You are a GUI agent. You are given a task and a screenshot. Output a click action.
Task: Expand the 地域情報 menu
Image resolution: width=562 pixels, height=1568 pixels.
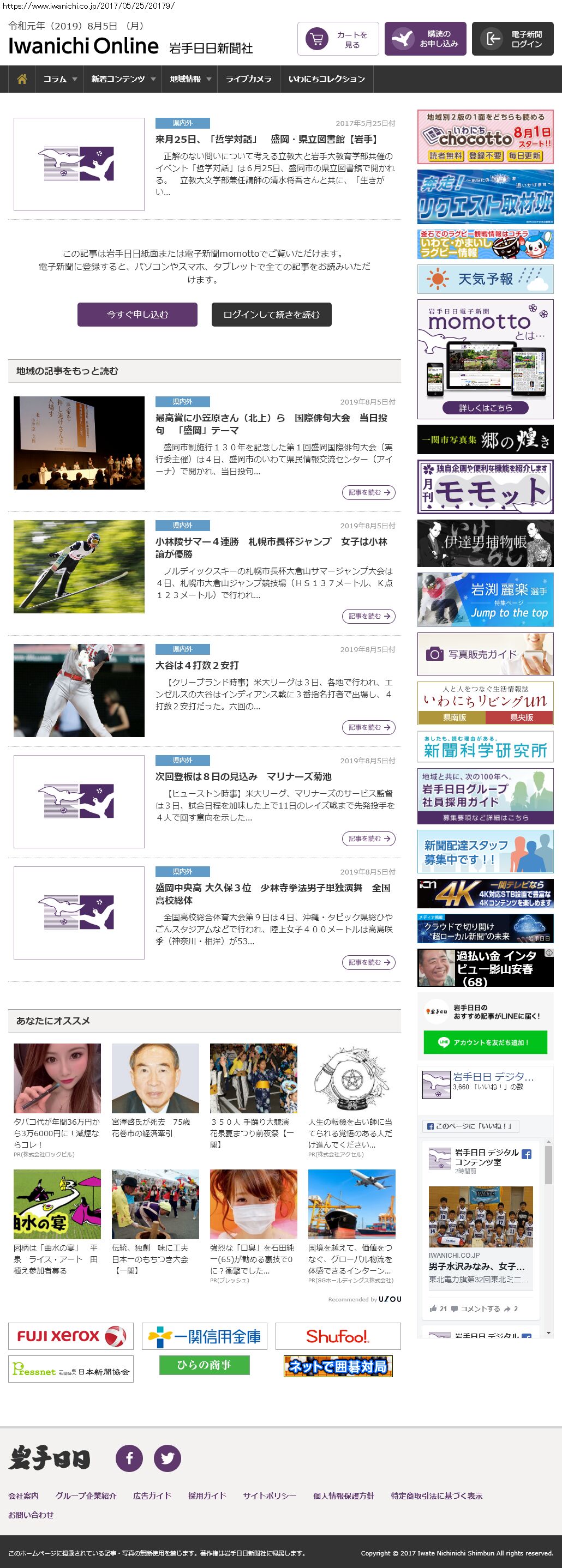(190, 79)
